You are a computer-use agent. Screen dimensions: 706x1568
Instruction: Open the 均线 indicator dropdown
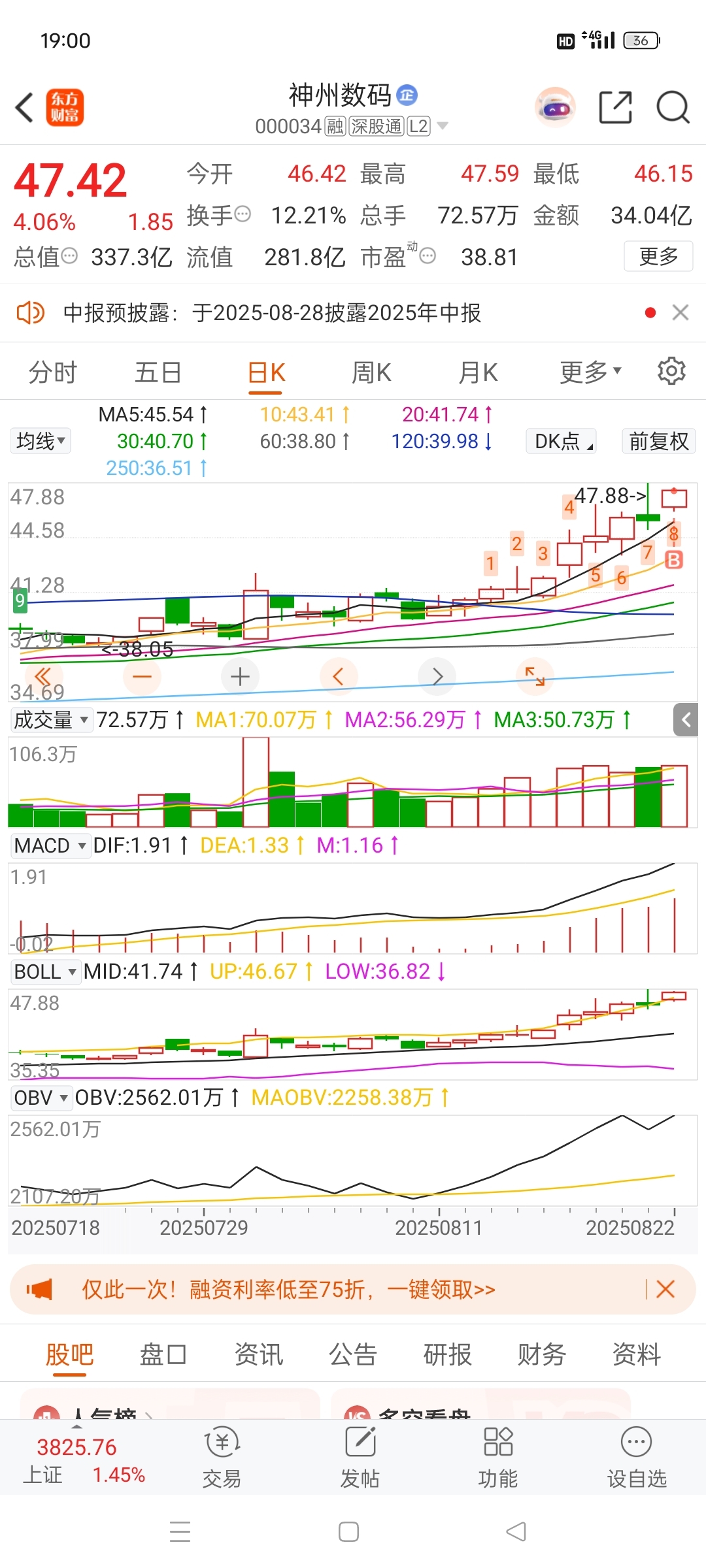41,441
